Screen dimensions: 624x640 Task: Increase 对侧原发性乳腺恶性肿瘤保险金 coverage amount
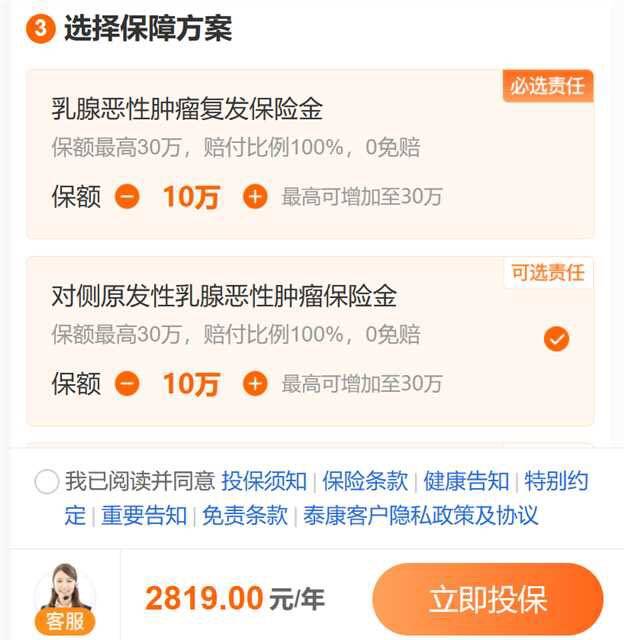(255, 383)
